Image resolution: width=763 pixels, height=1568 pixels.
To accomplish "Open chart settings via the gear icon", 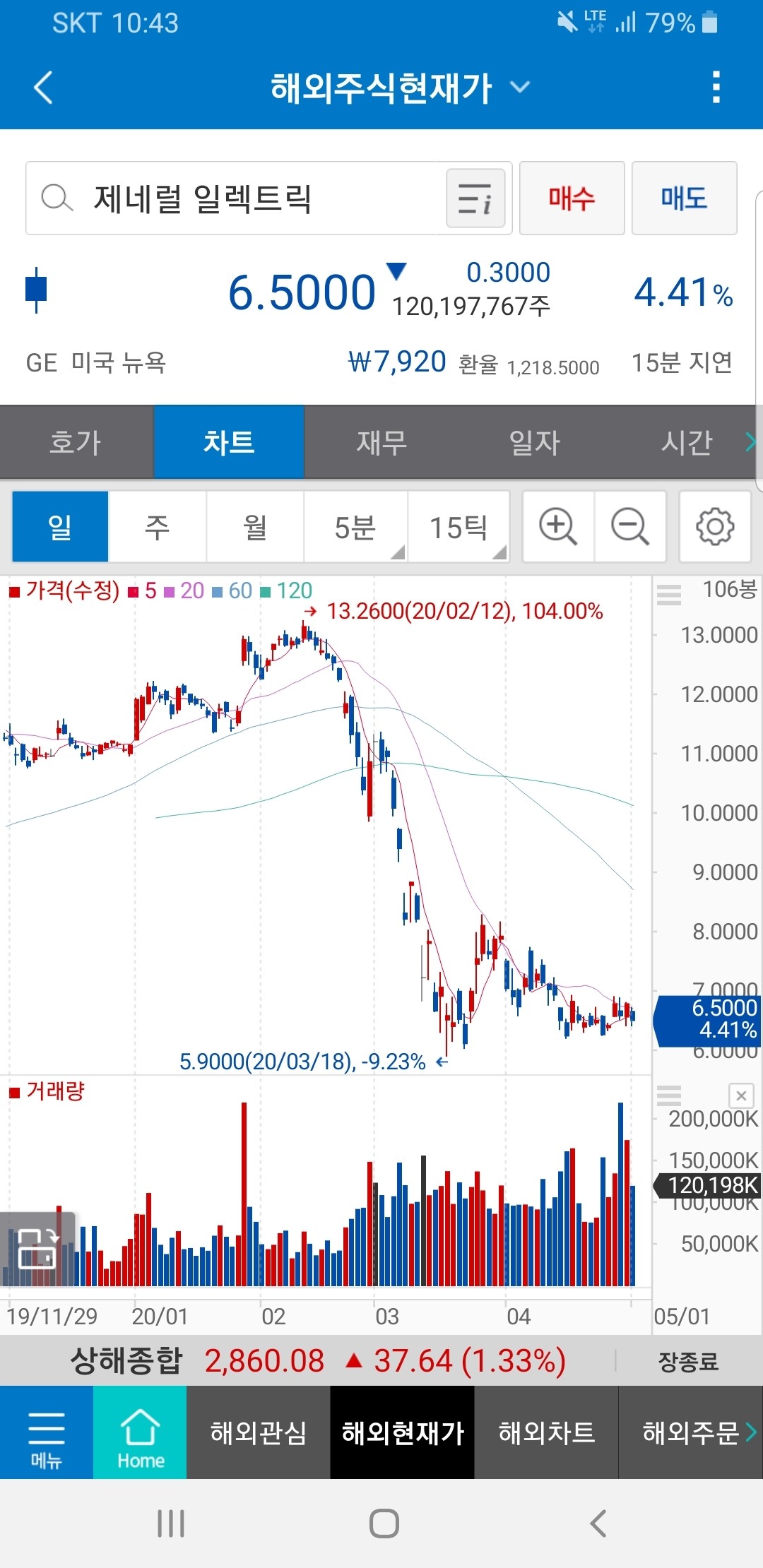I will point(715,527).
